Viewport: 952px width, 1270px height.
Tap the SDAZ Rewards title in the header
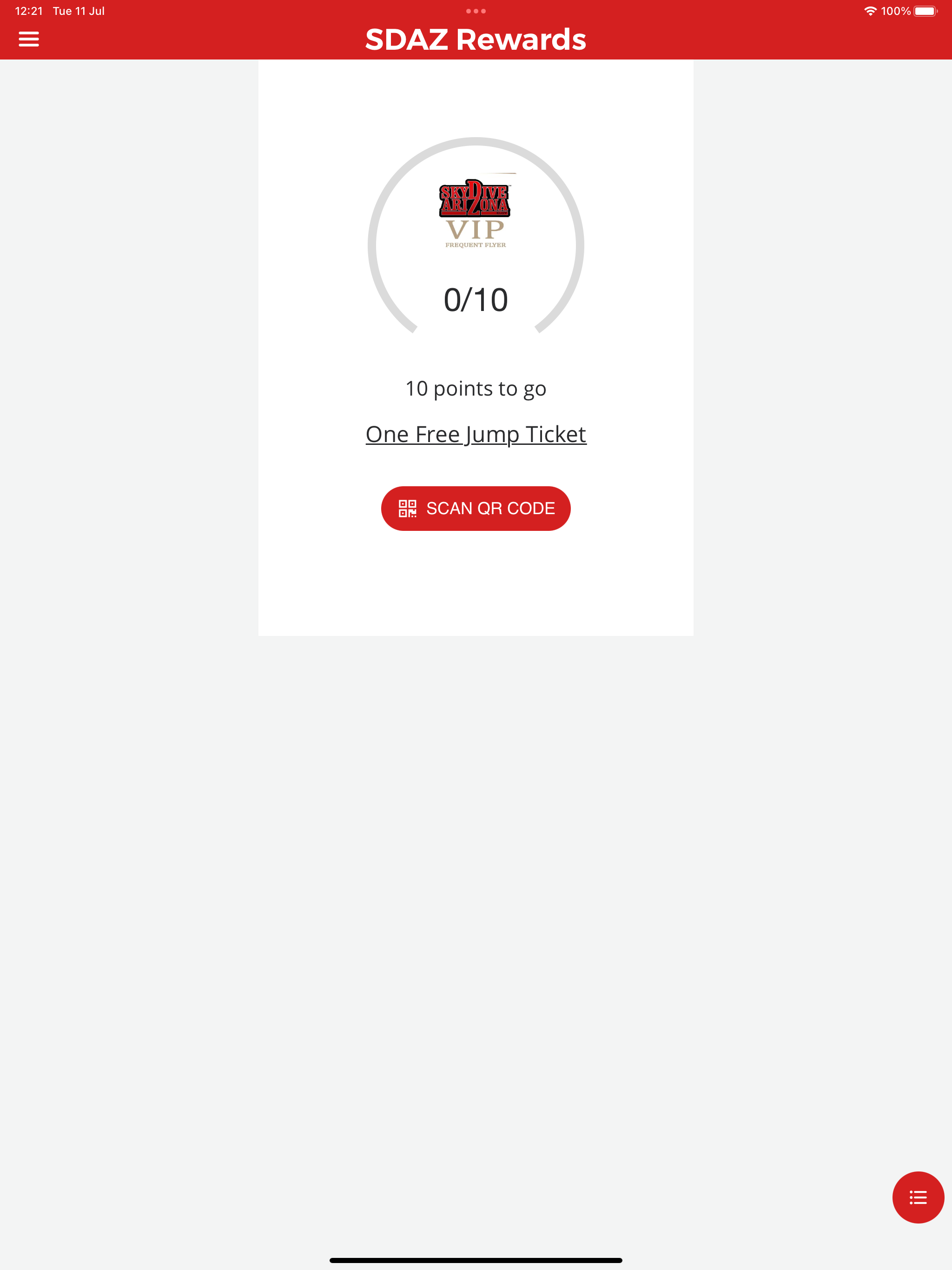point(476,39)
